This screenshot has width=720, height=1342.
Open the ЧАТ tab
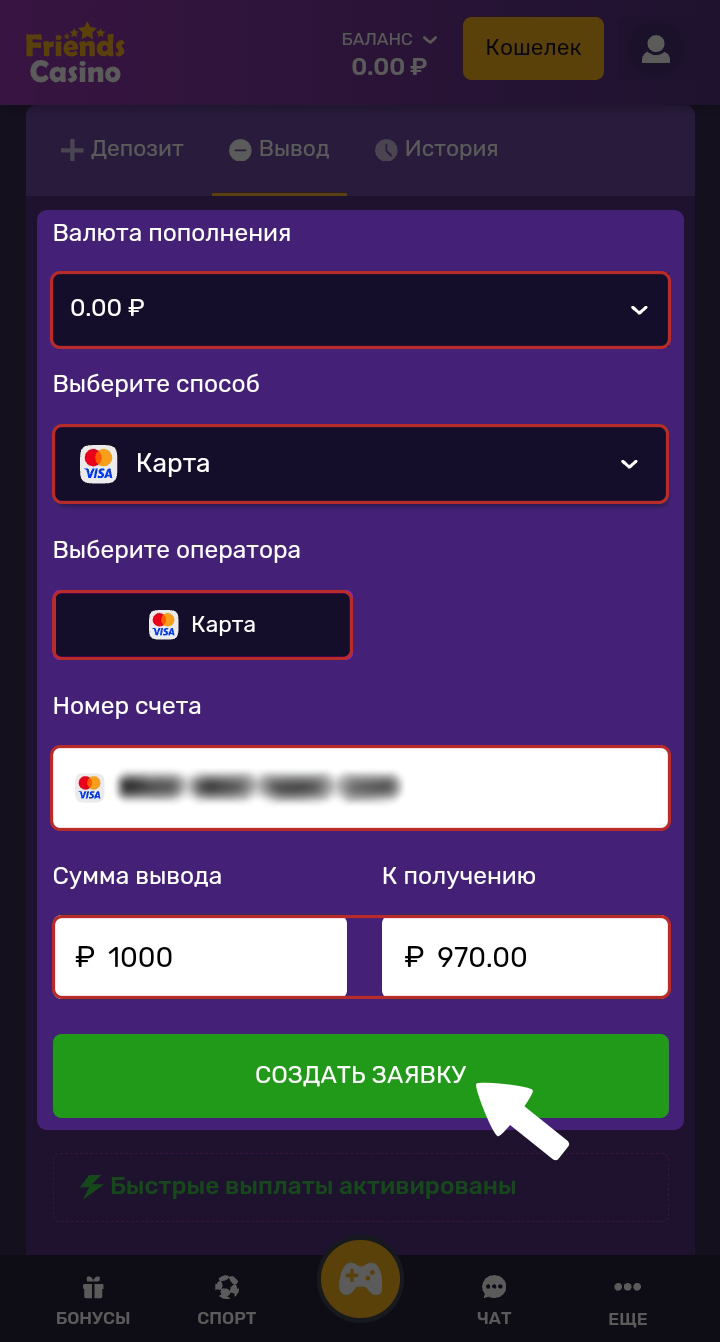coord(494,1300)
